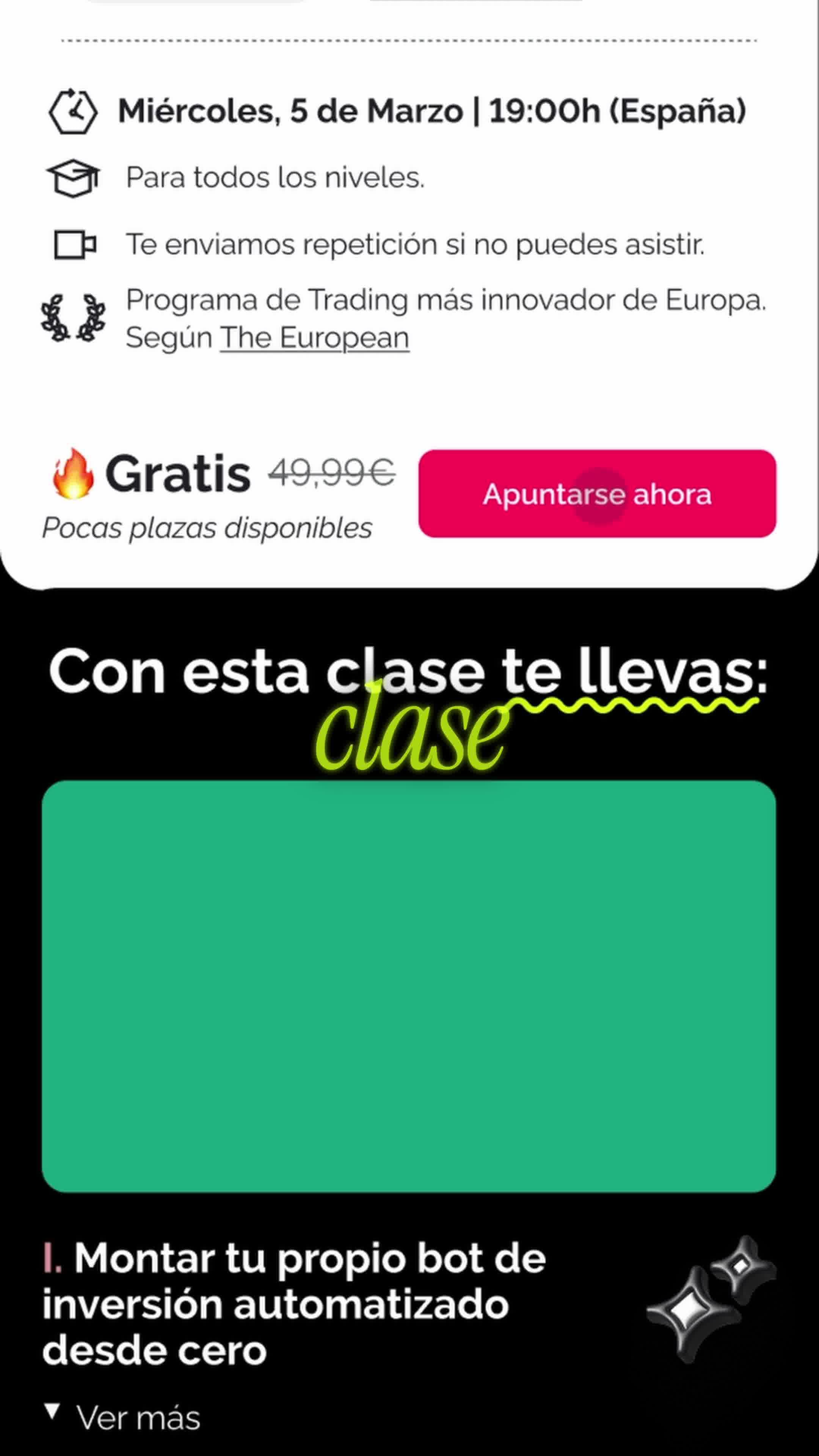Tap the Apuntarse ahora button
819x1456 pixels.
(597, 493)
